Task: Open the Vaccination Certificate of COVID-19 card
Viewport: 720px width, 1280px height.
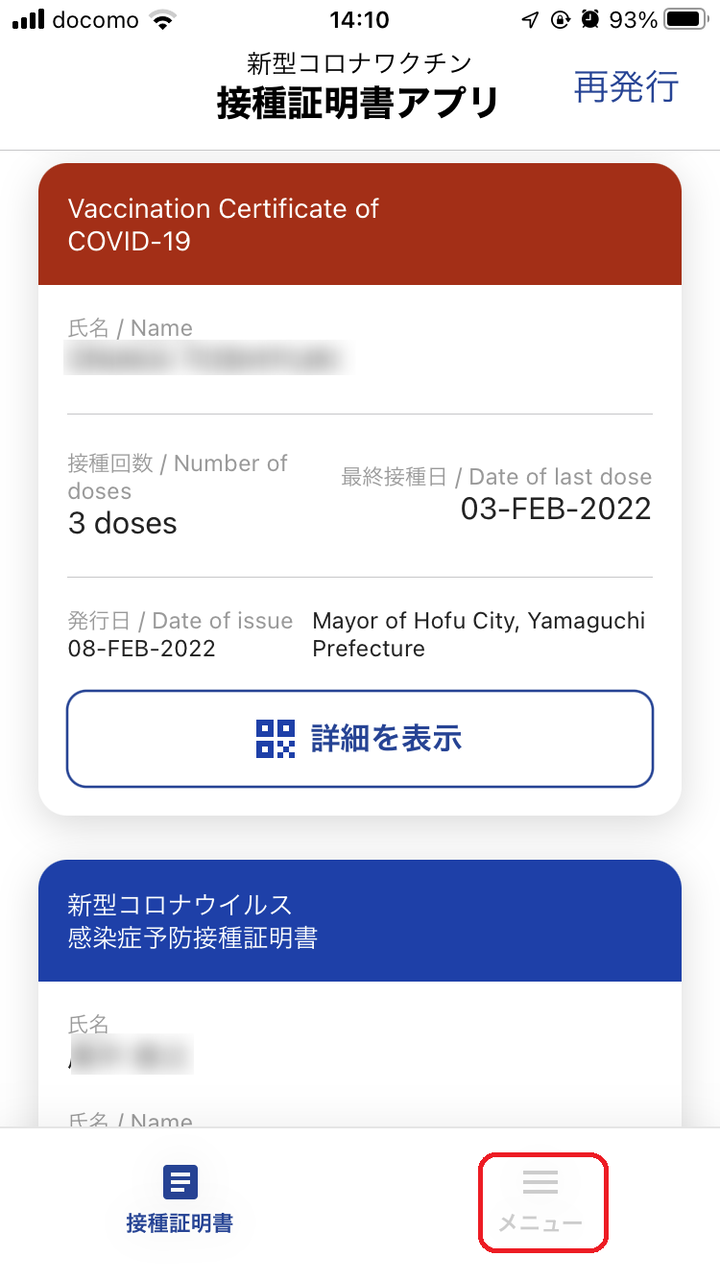Action: 360,225
